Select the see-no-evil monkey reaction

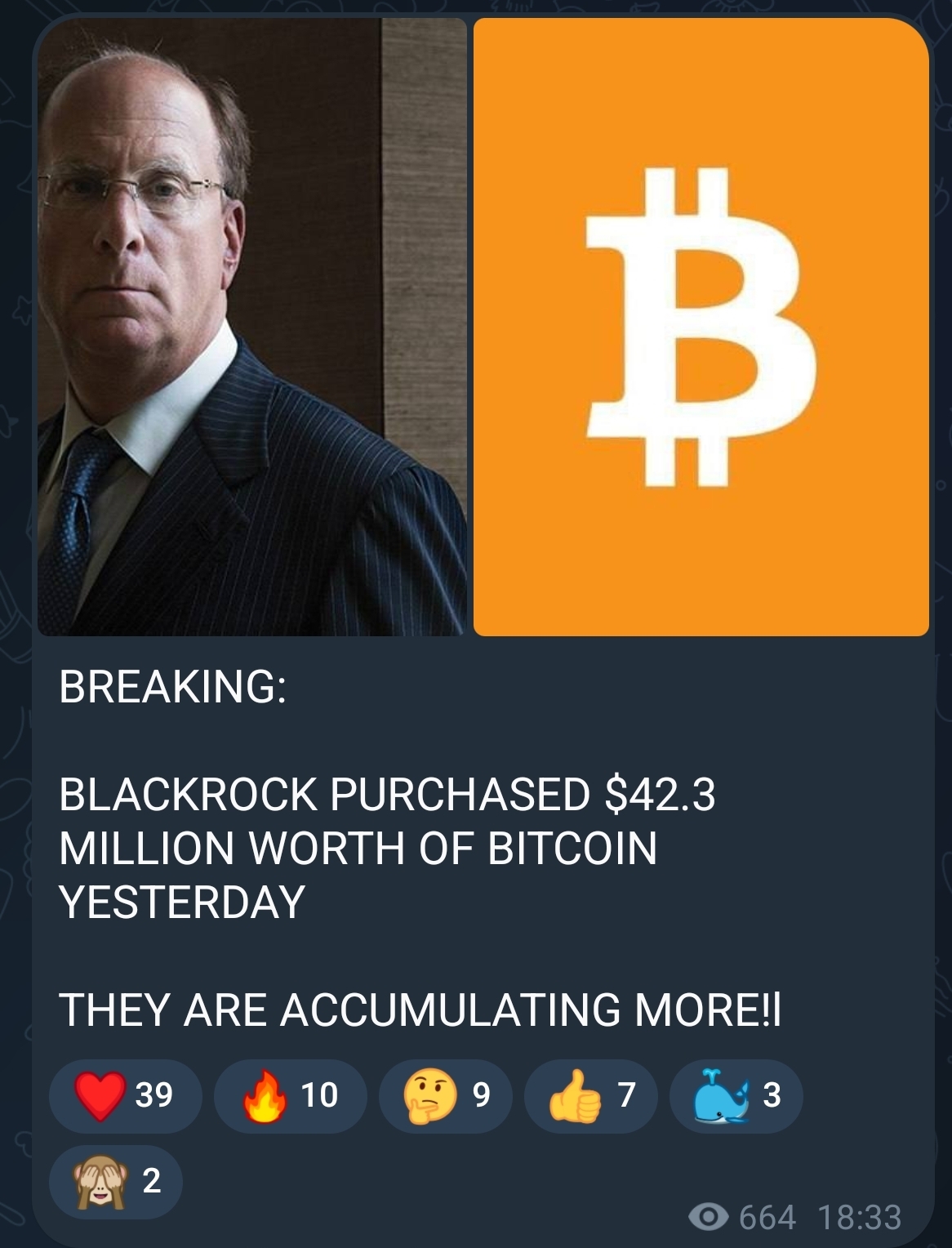click(115, 1181)
